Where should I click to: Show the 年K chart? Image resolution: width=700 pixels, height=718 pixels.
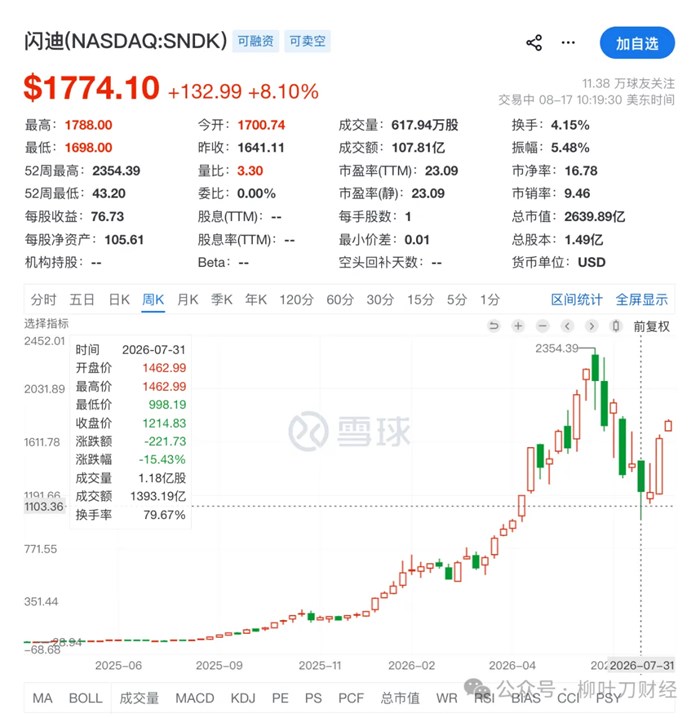tap(255, 300)
